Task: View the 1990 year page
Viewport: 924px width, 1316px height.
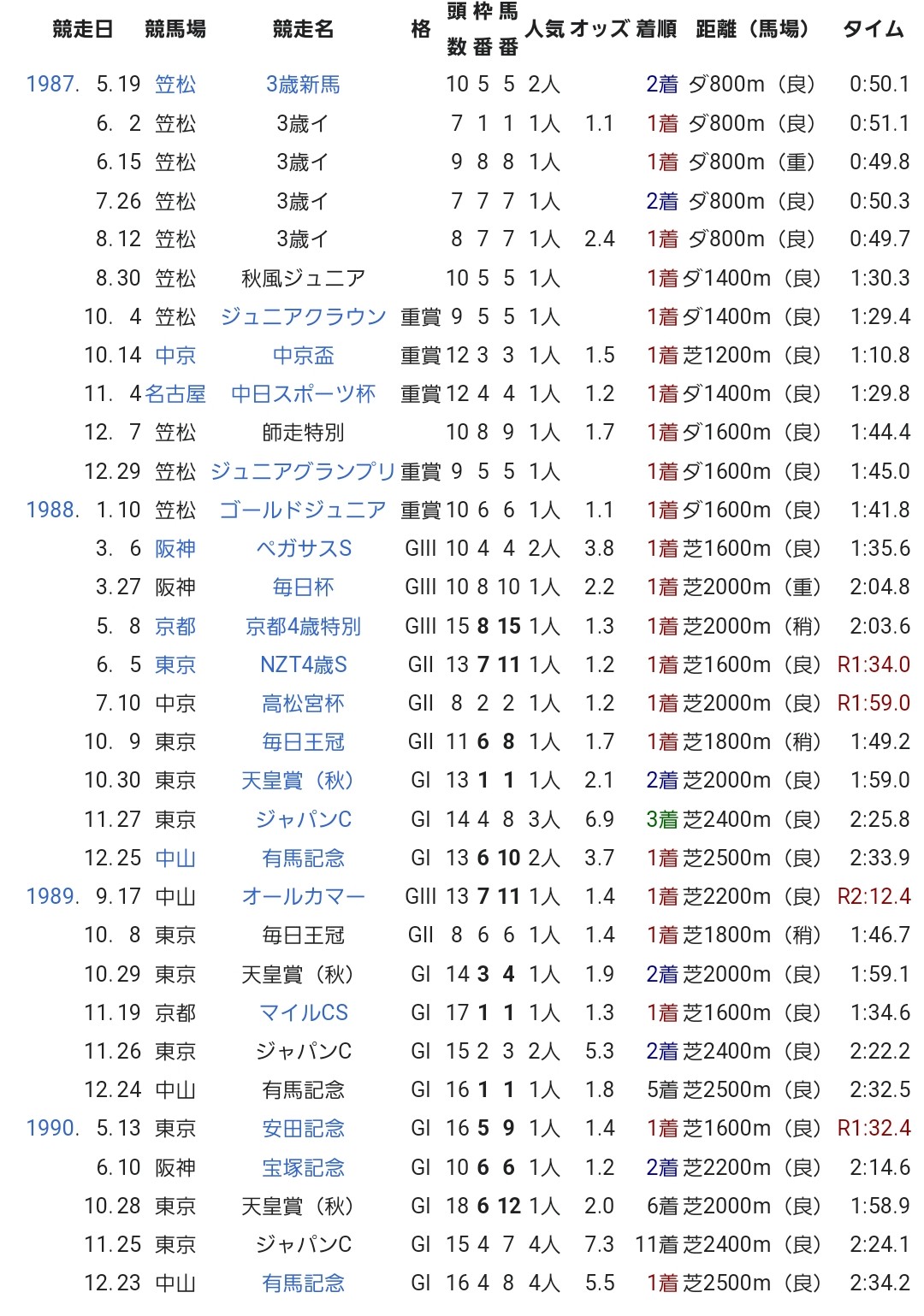Action: point(51,1128)
